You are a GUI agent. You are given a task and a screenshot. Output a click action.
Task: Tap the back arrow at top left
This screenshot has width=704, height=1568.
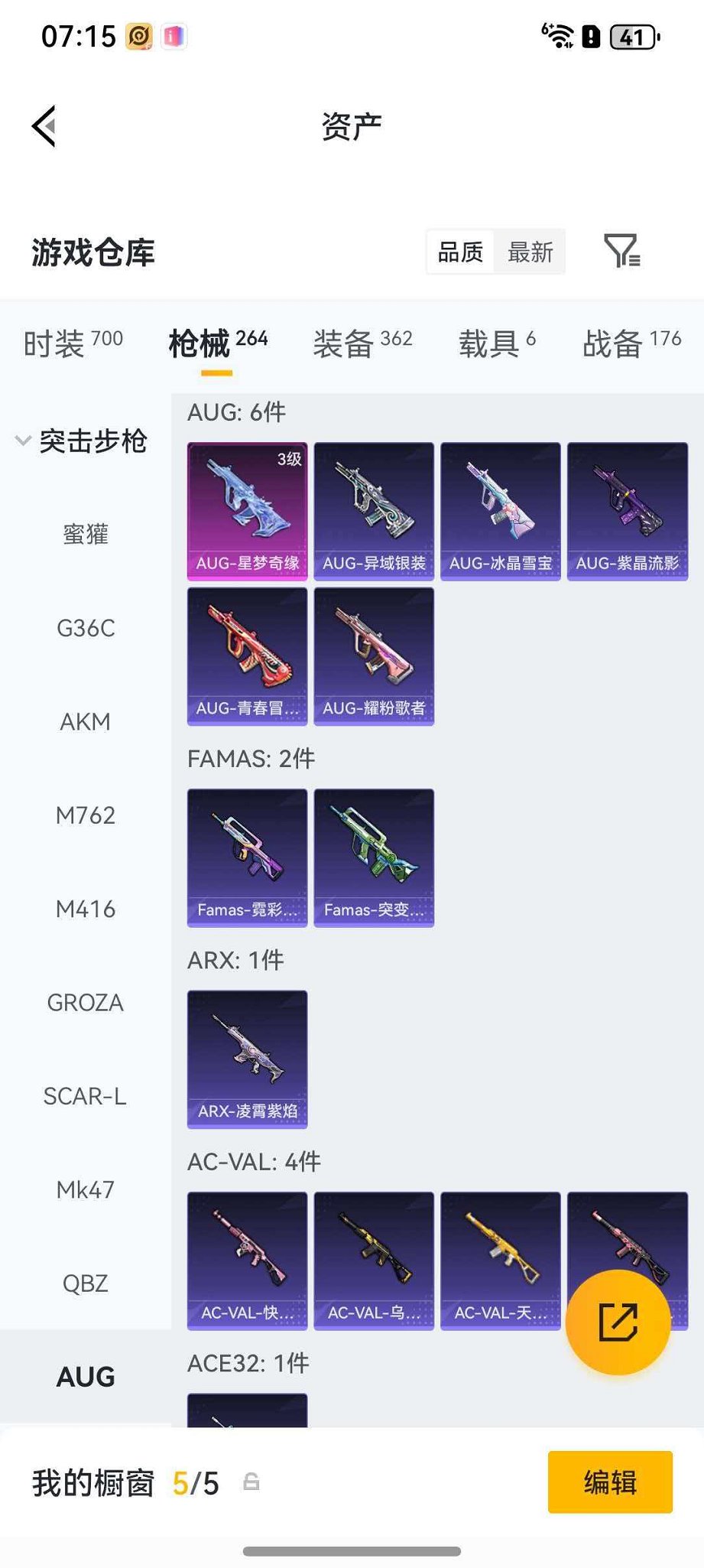[x=44, y=125]
